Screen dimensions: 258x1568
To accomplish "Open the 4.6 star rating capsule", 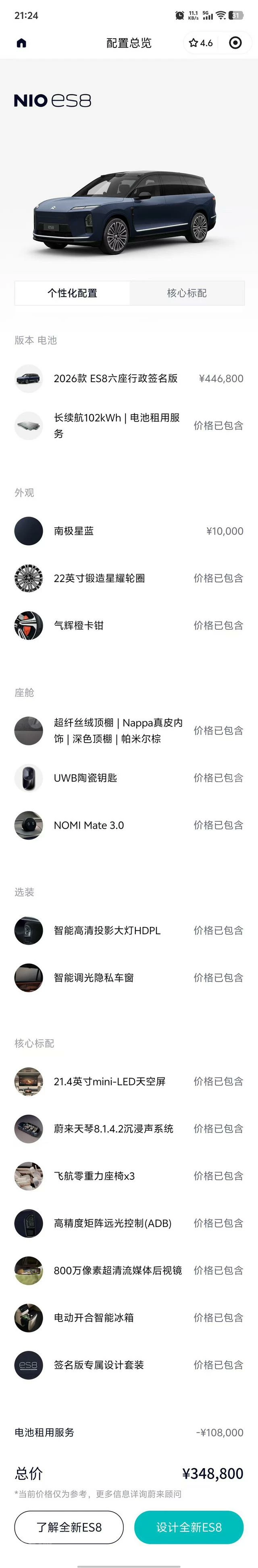I will tap(201, 43).
